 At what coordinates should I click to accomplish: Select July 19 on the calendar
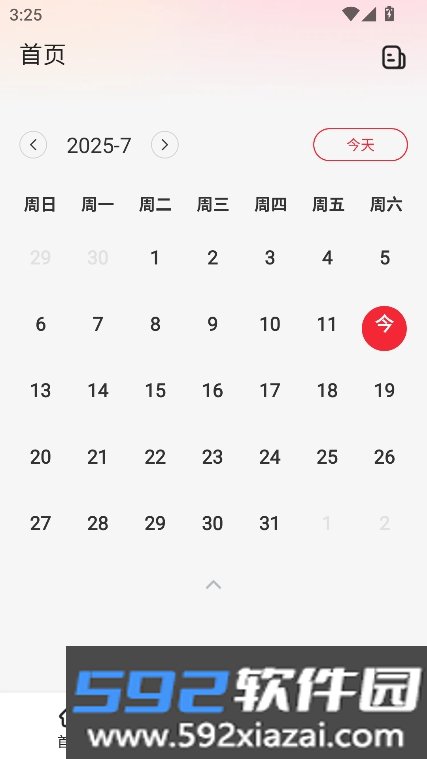[384, 390]
